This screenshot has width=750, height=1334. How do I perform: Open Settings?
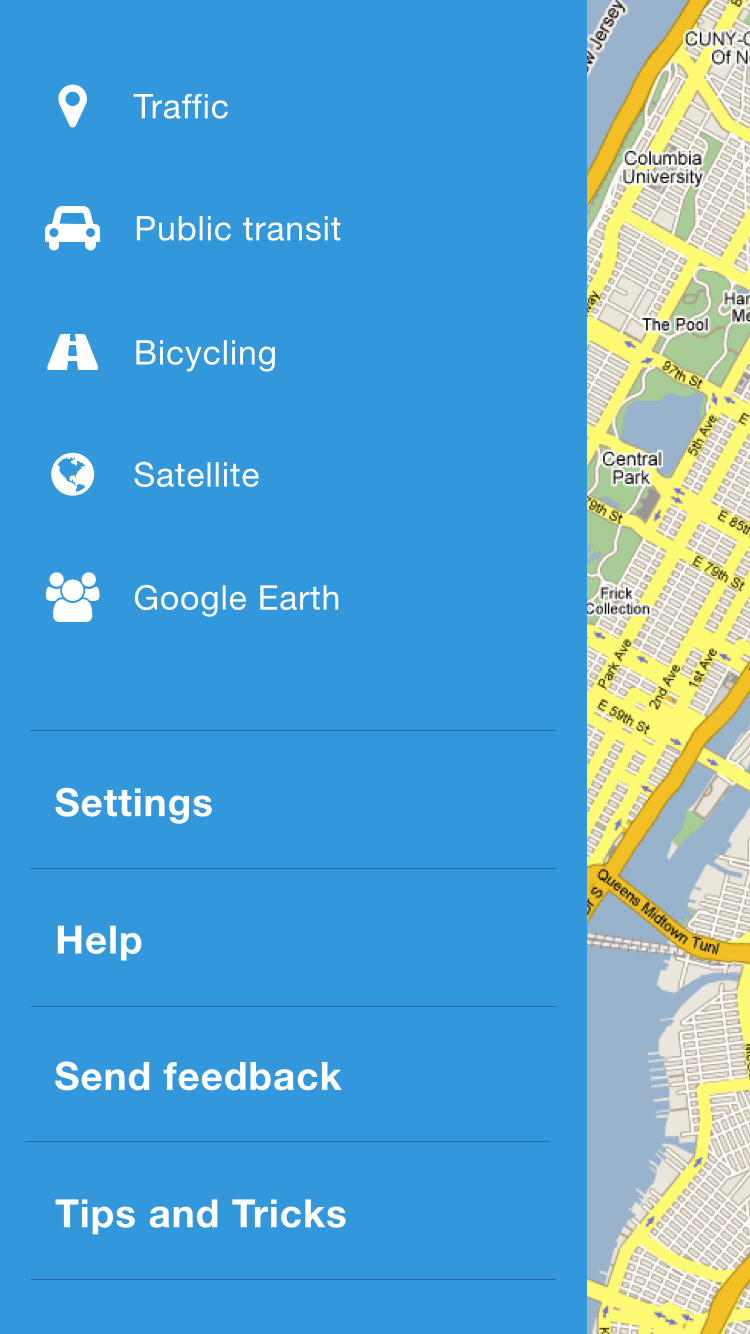(x=134, y=802)
